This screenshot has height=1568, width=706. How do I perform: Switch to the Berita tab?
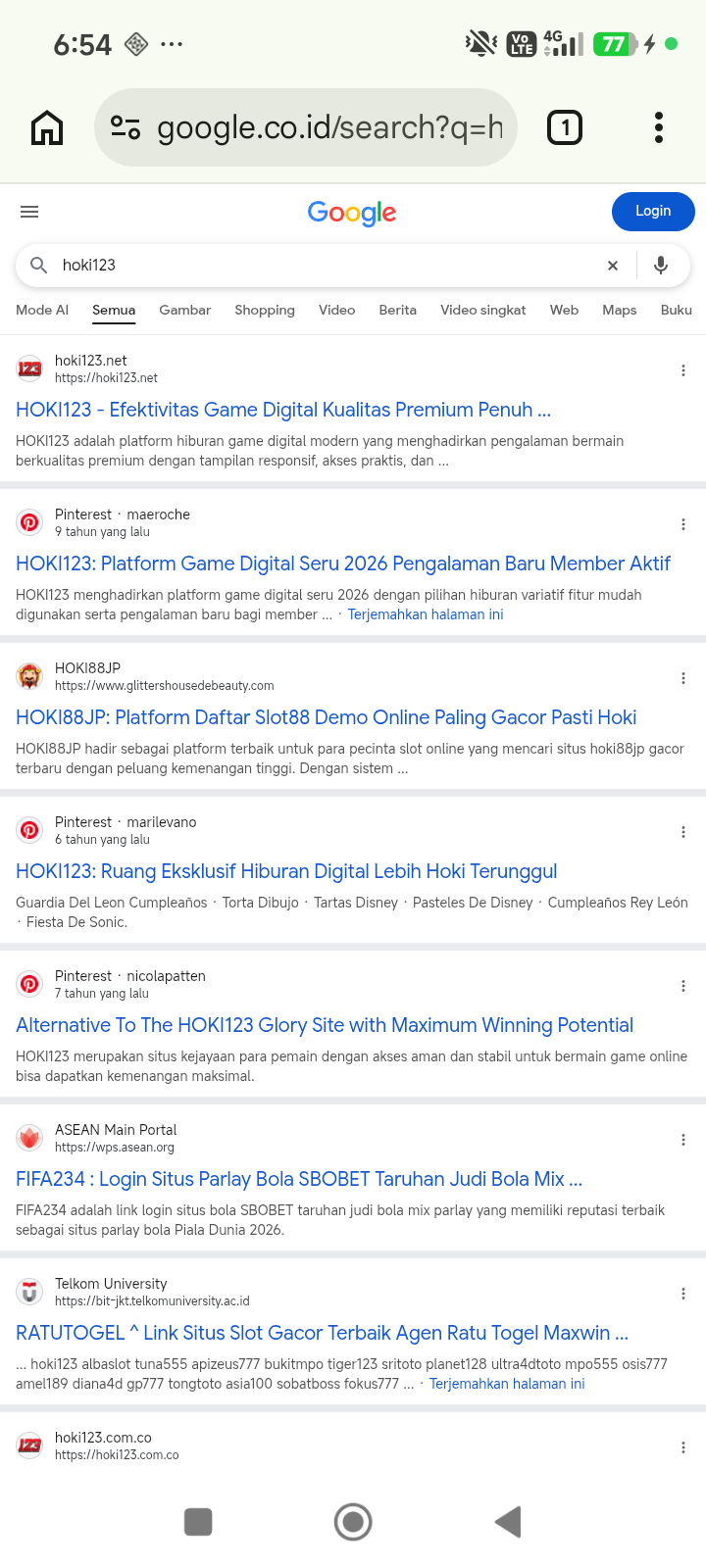[398, 310]
